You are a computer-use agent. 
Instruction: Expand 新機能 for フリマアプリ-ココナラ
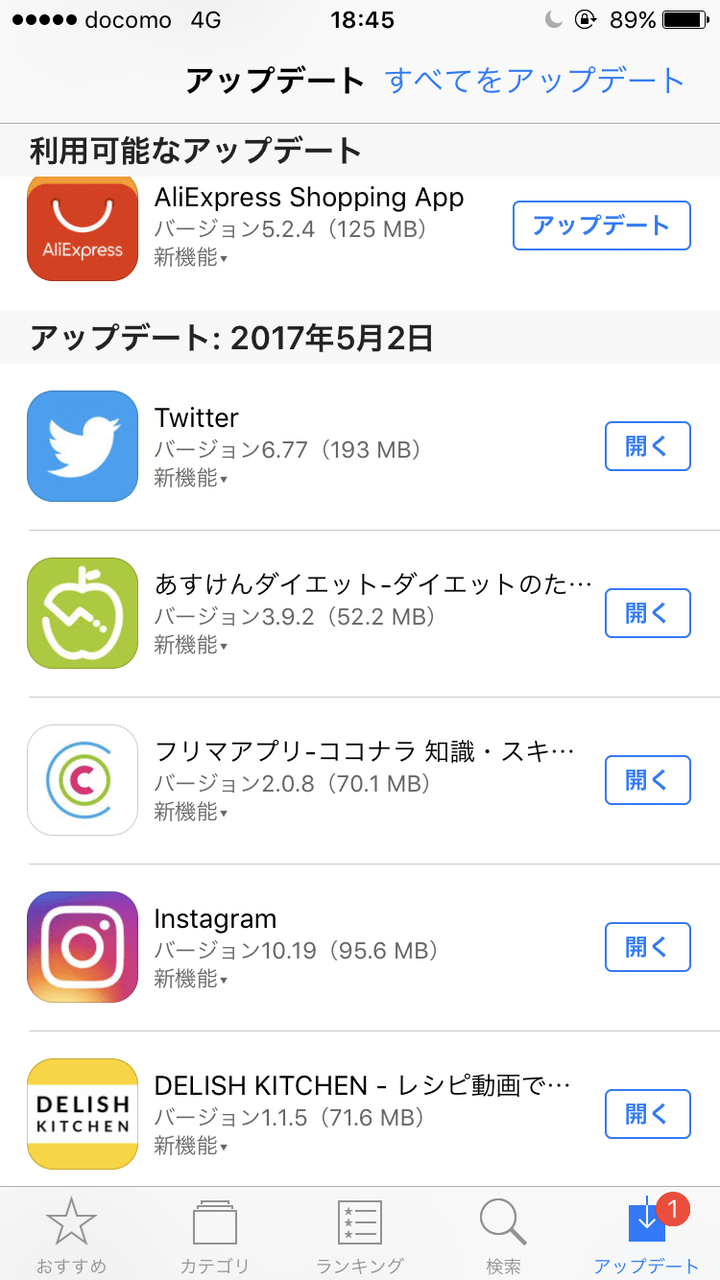[x=190, y=812]
